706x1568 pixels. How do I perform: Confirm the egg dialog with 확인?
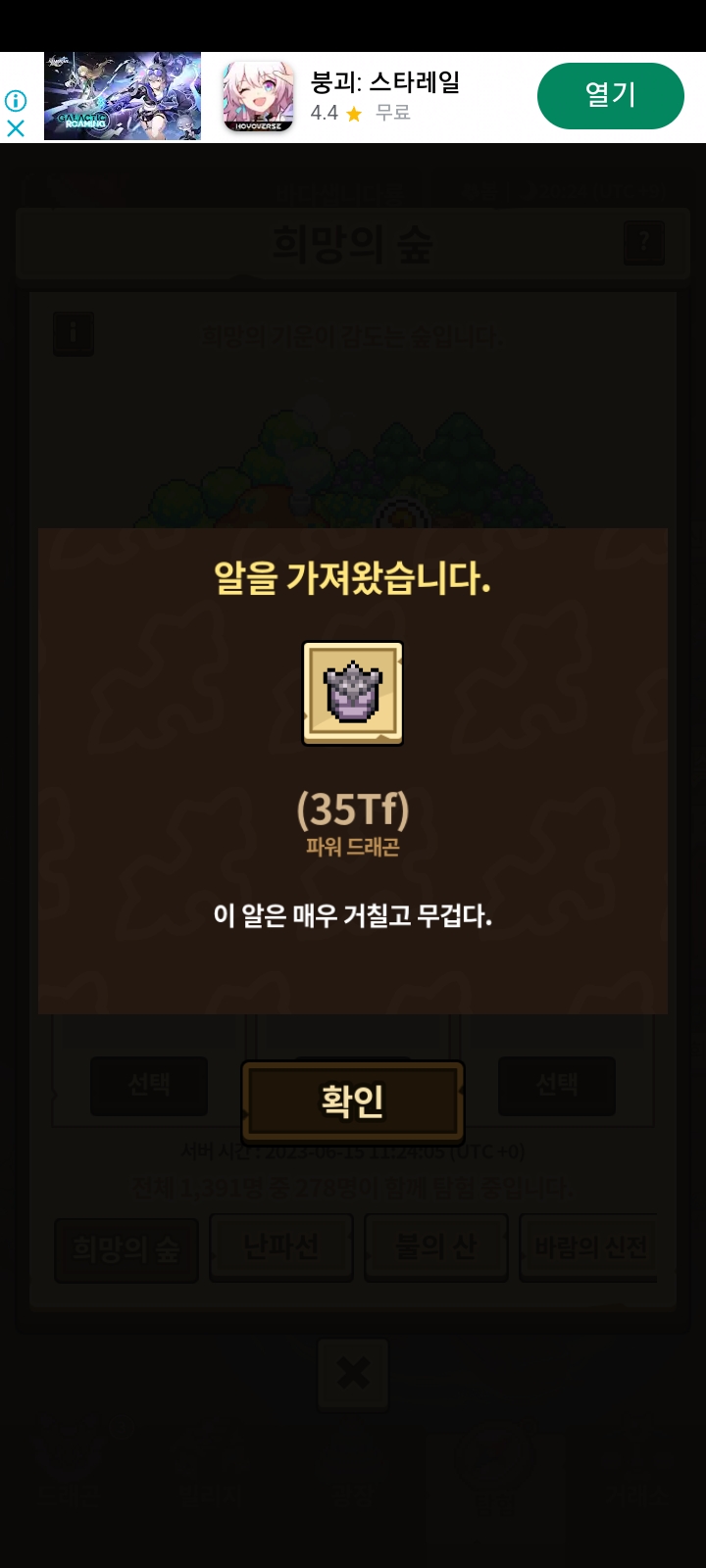coord(353,1102)
